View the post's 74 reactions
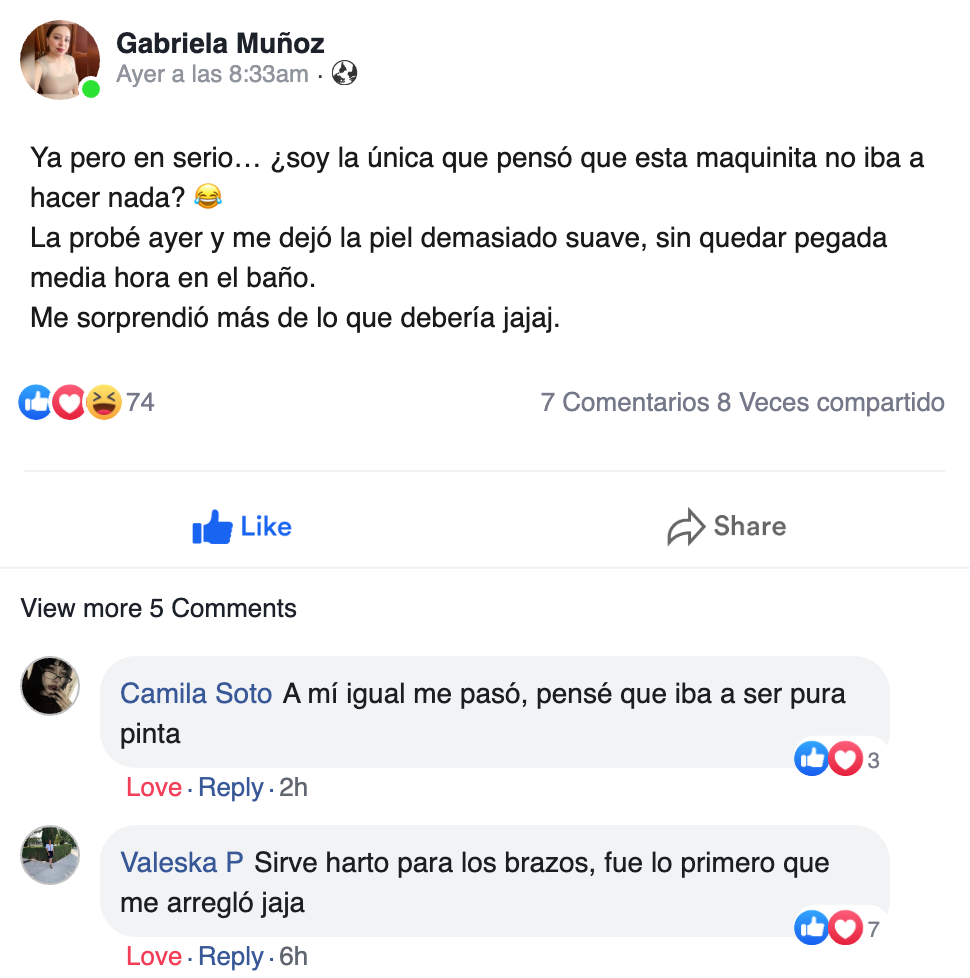 (x=87, y=402)
